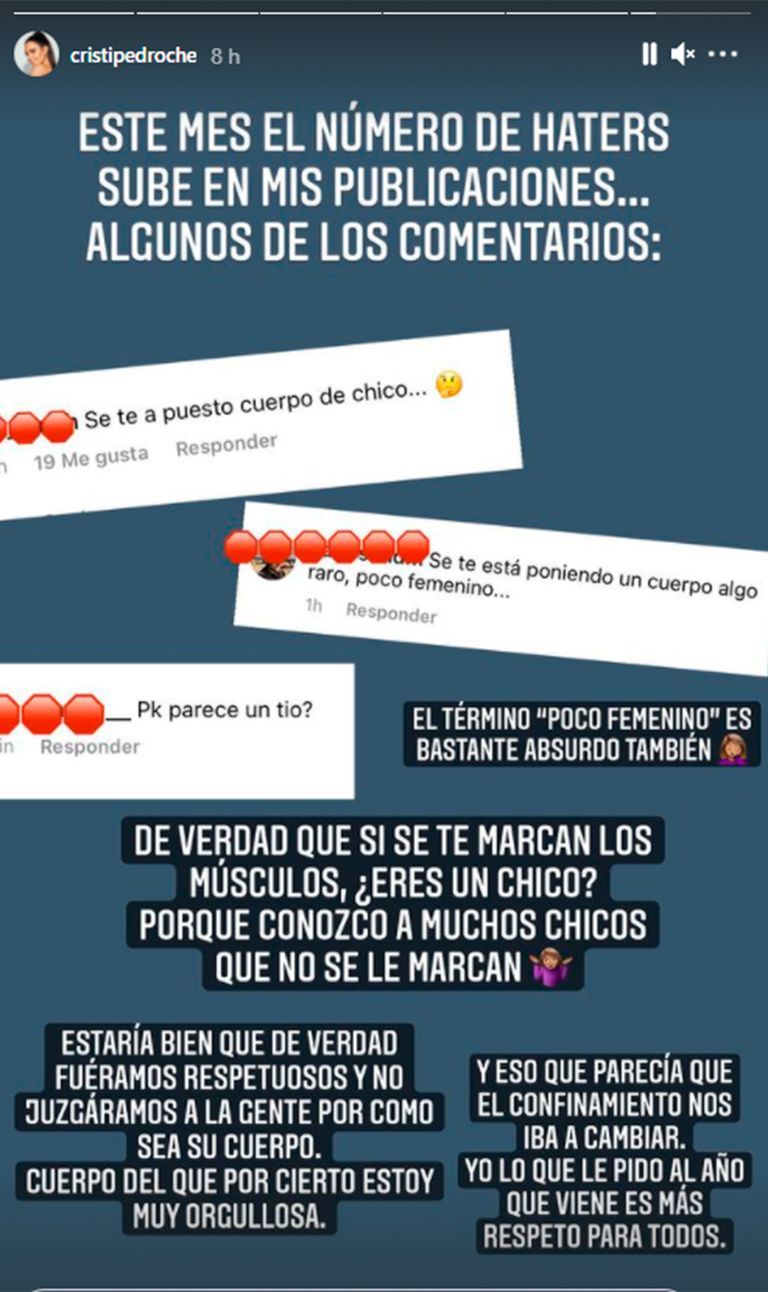This screenshot has width=768, height=1292.
Task: Open the story's three-dot options menu
Action: click(722, 54)
